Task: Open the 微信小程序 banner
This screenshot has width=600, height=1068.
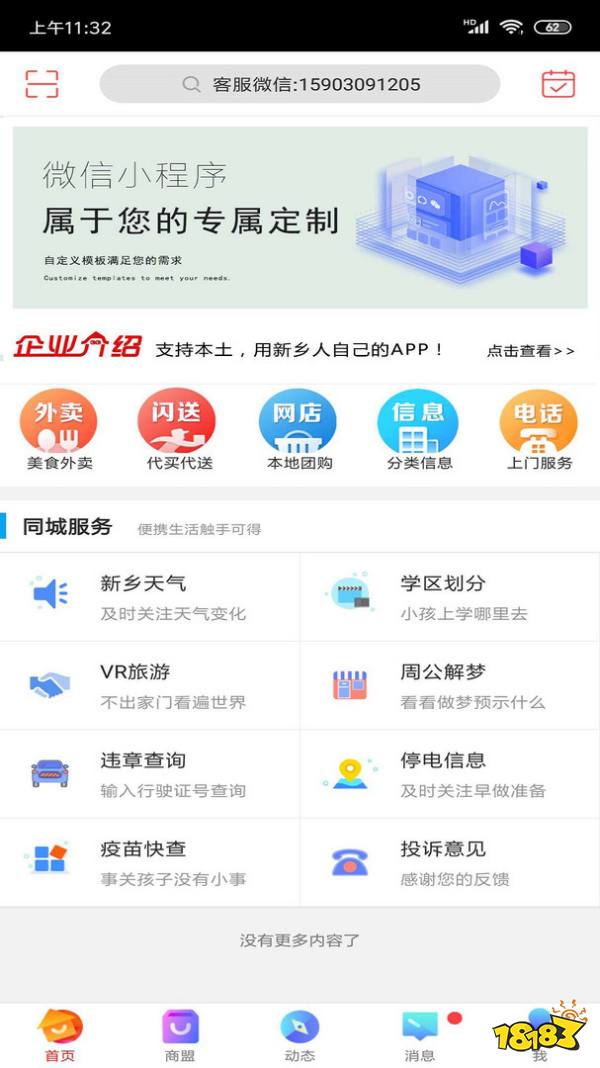Action: click(300, 217)
